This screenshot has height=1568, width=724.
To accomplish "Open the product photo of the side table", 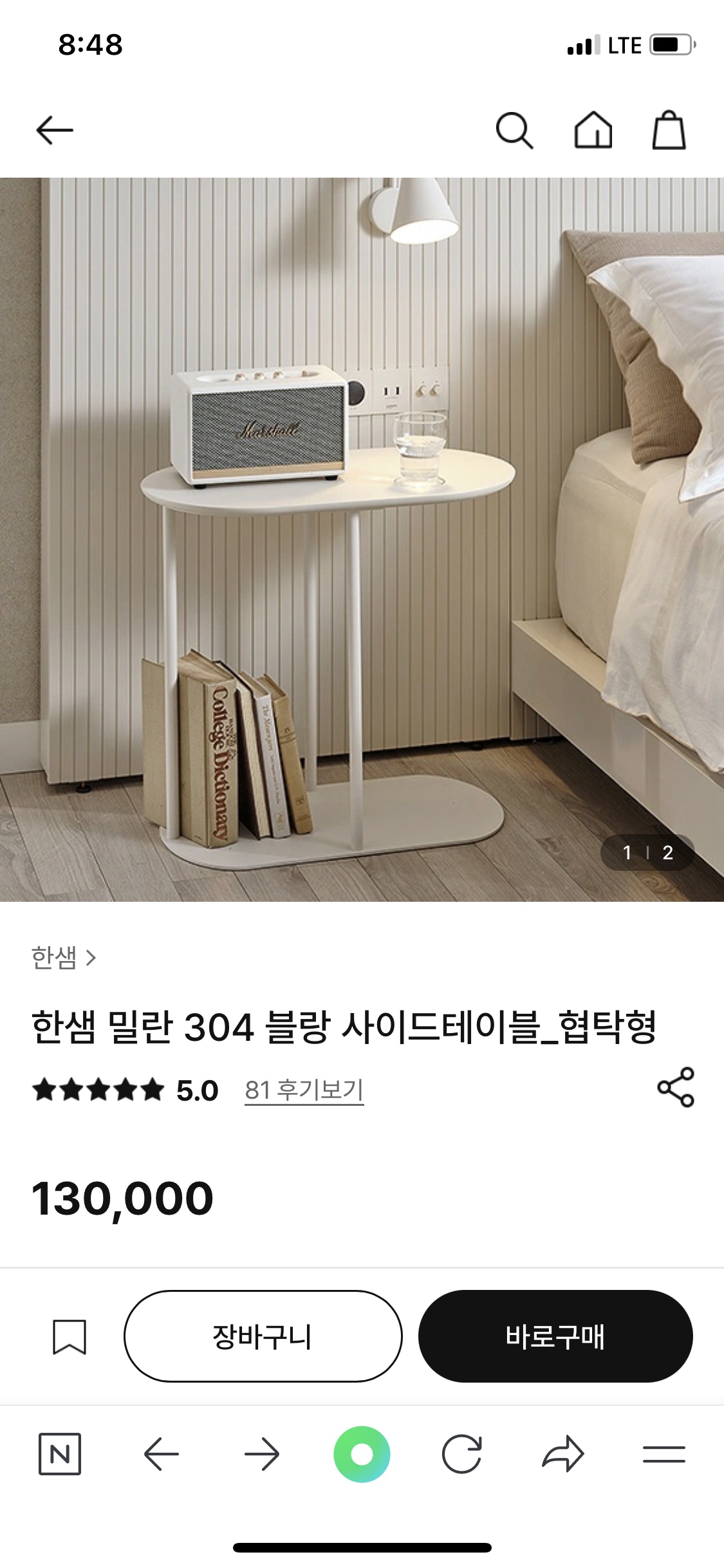I will [362, 539].
